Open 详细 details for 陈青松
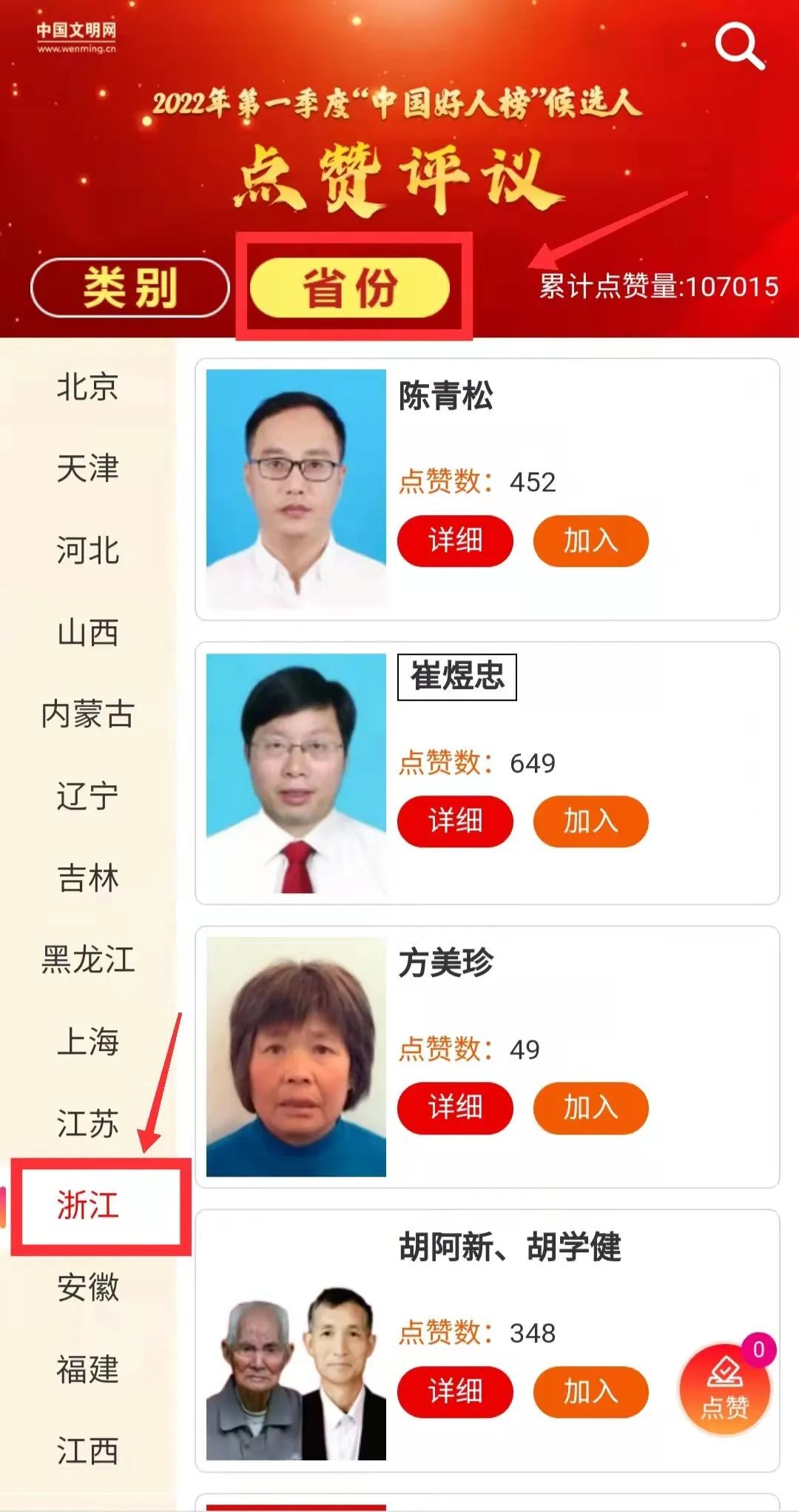The height and width of the screenshot is (1512, 799). (454, 541)
